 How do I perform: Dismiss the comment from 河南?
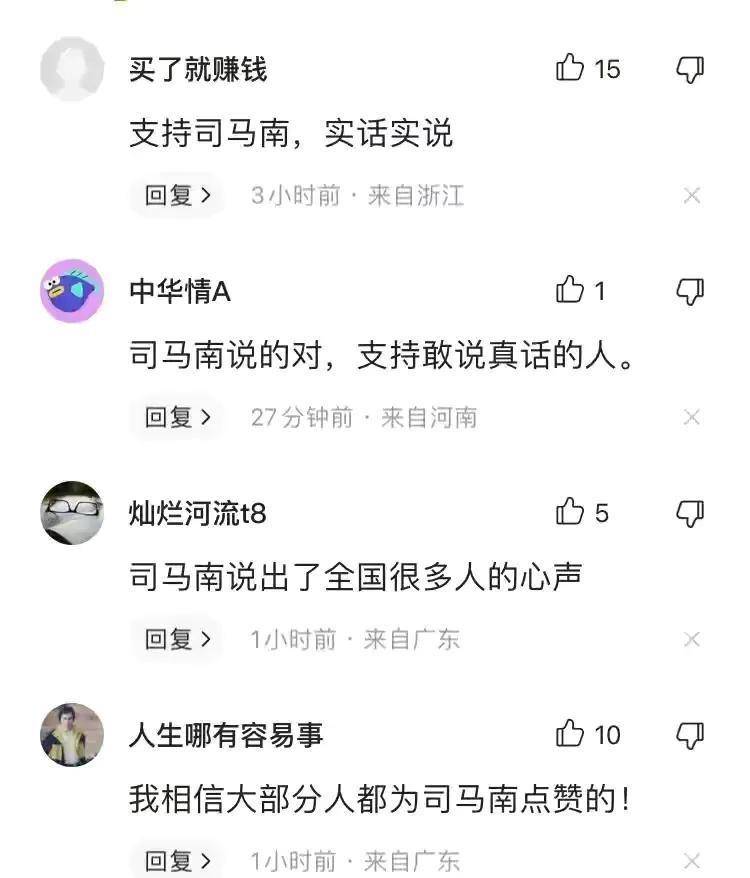[x=691, y=418]
